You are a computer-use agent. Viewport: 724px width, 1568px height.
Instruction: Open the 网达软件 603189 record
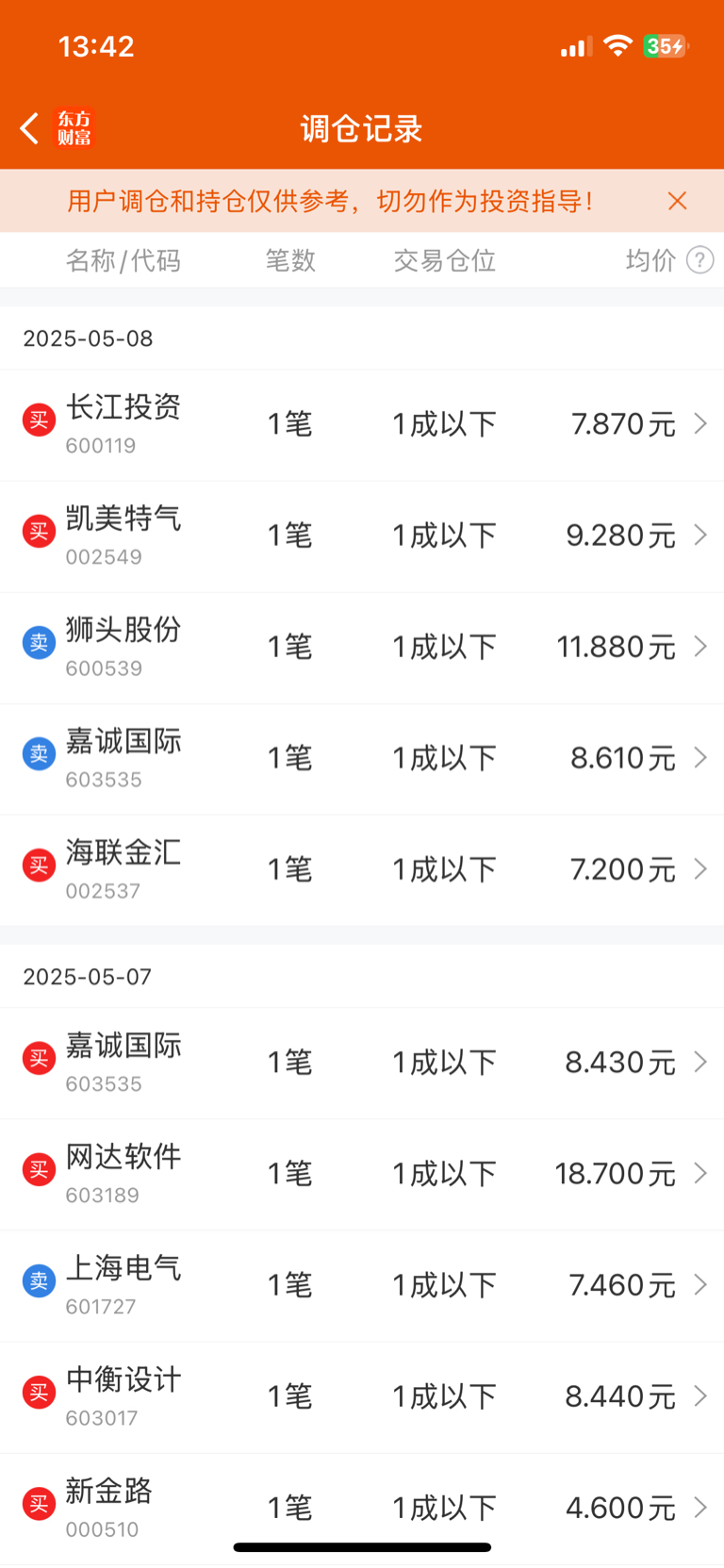pos(362,1175)
